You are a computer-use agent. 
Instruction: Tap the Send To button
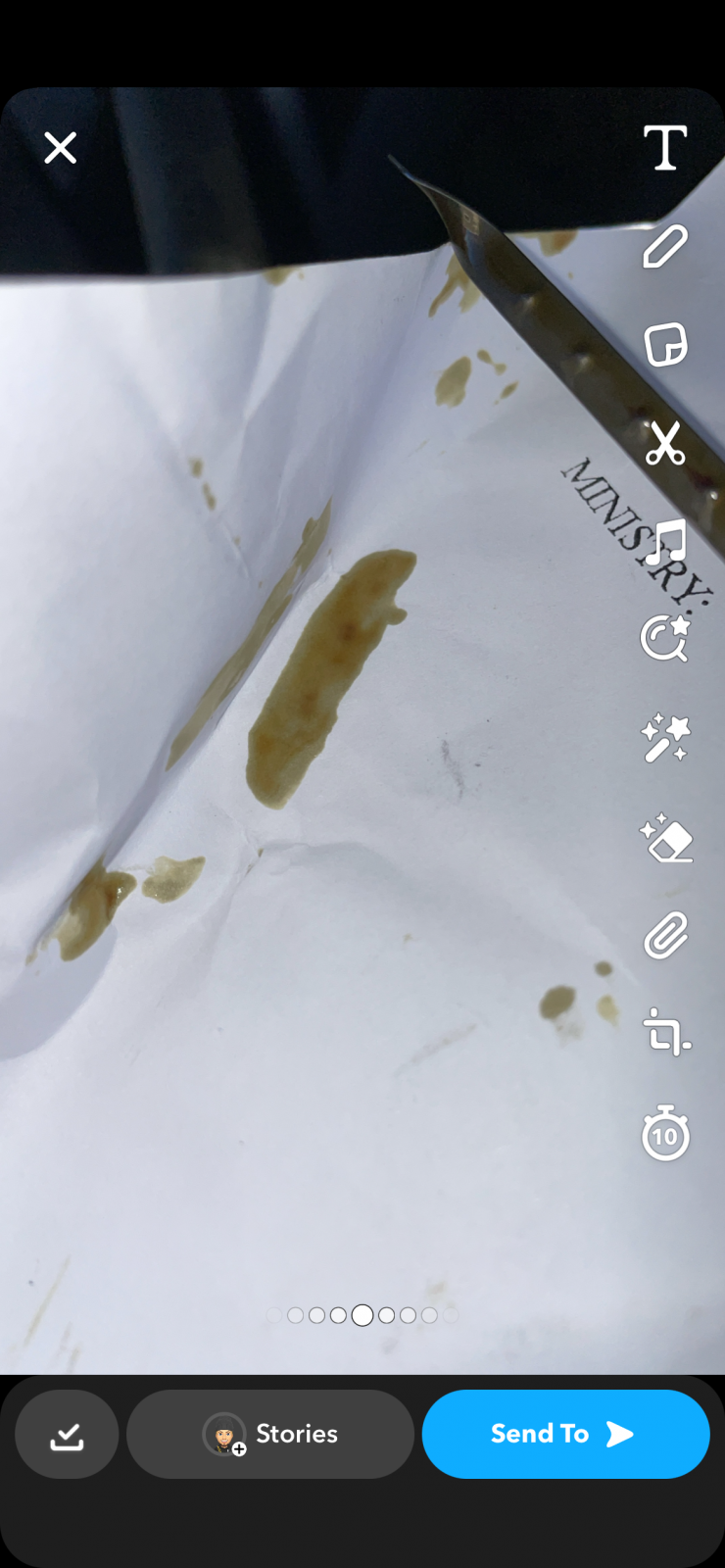[565, 1435]
